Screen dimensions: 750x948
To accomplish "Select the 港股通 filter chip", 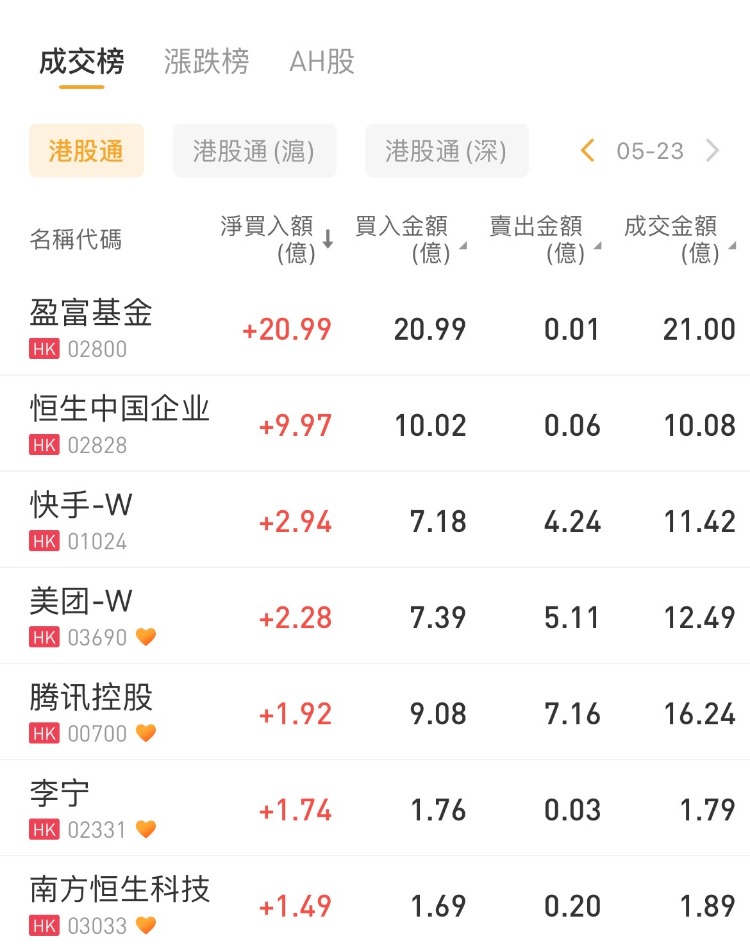I will [86, 151].
